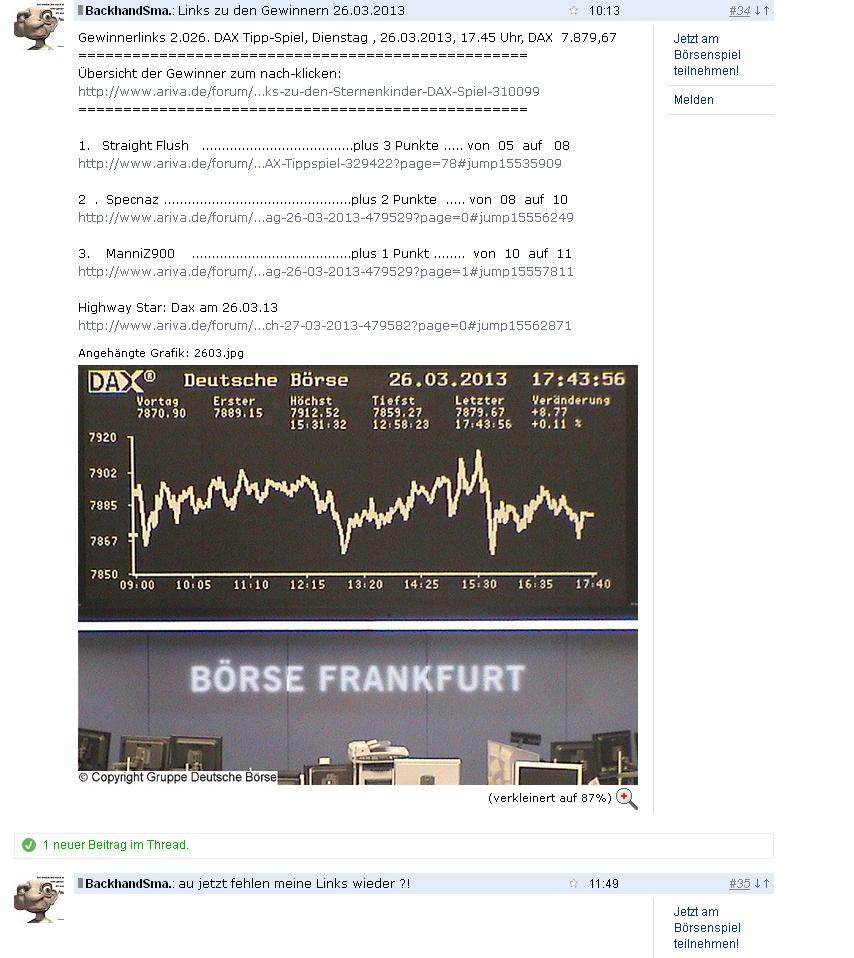Open the Sternenkinder-DAX-Spiel winners overview link

[x=308, y=92]
